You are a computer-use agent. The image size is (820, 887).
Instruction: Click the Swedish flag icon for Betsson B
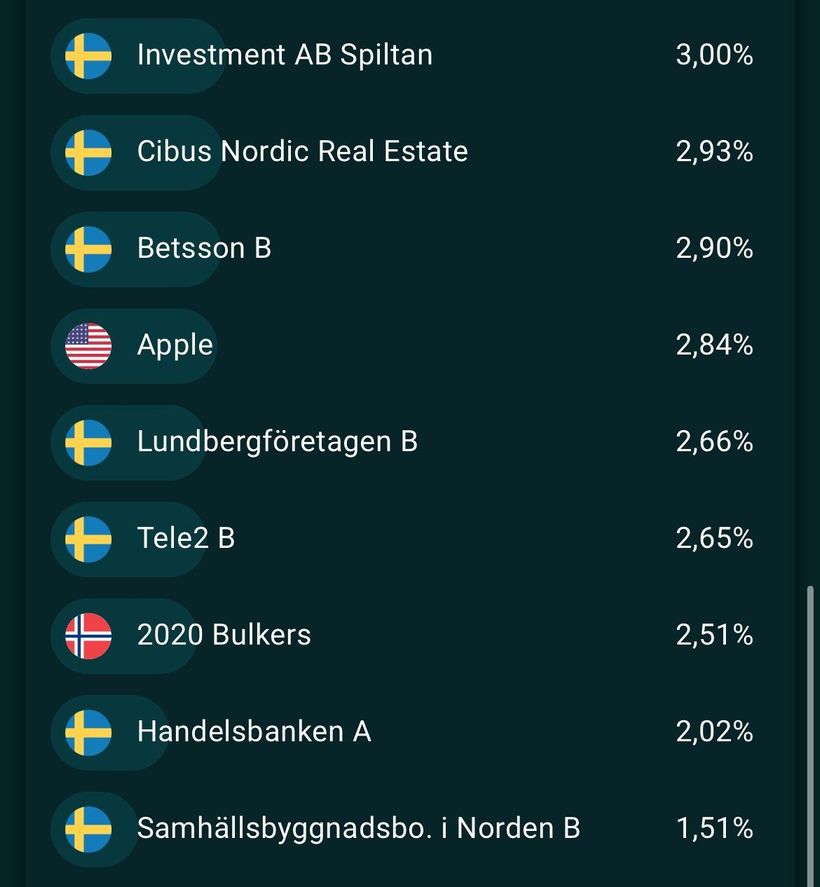pos(89,250)
